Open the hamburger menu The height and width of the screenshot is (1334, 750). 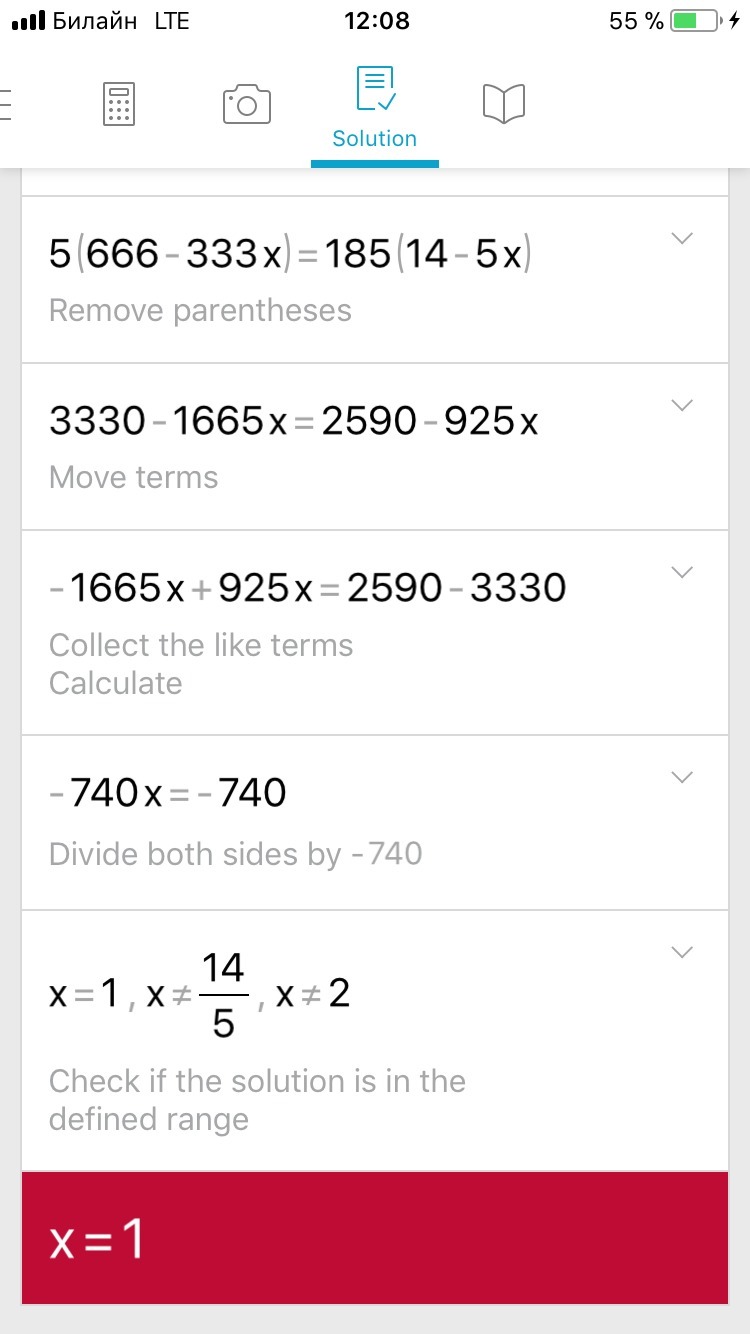pyautogui.click(x=6, y=104)
